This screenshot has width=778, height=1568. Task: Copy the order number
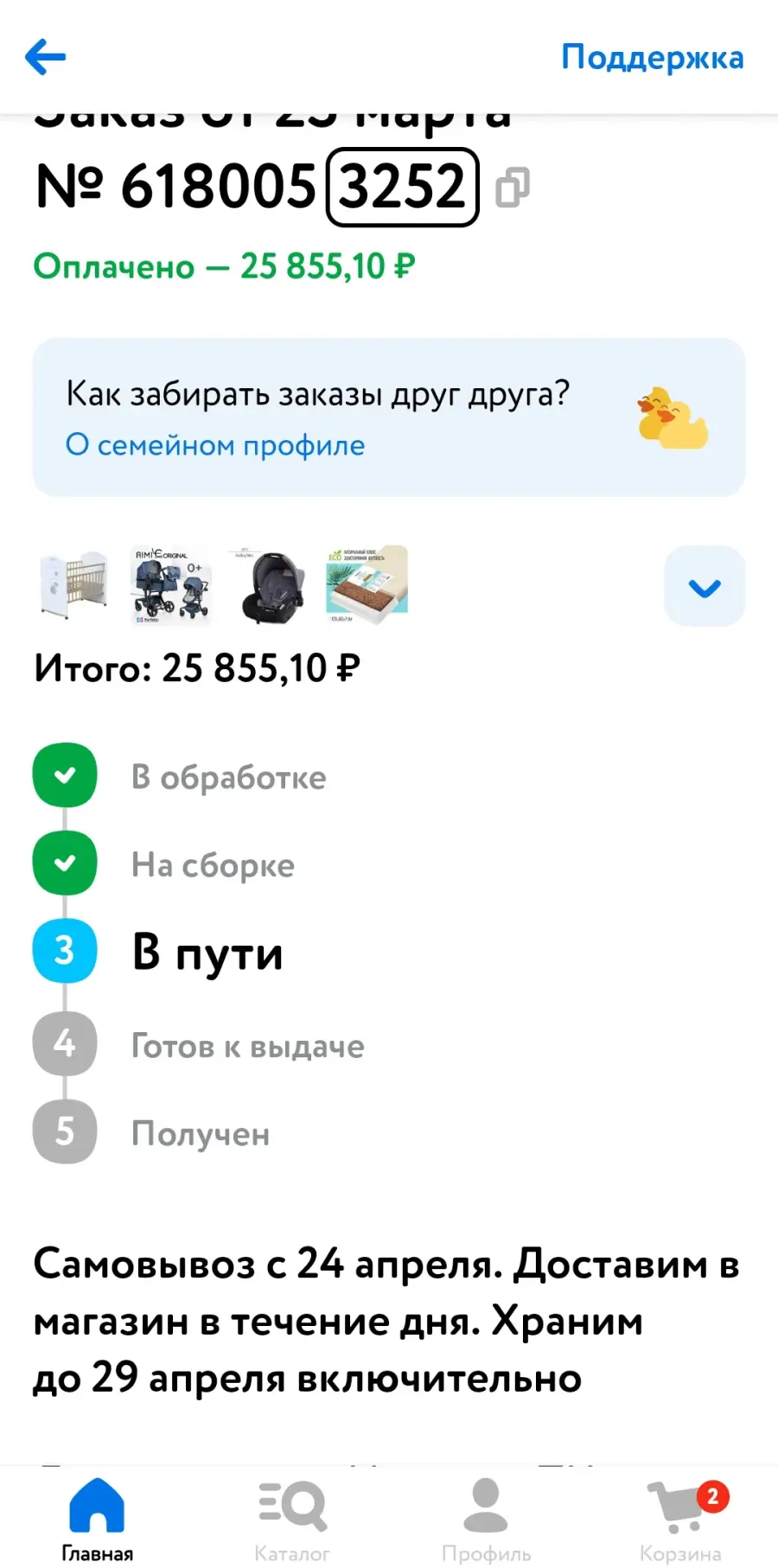coord(512,188)
